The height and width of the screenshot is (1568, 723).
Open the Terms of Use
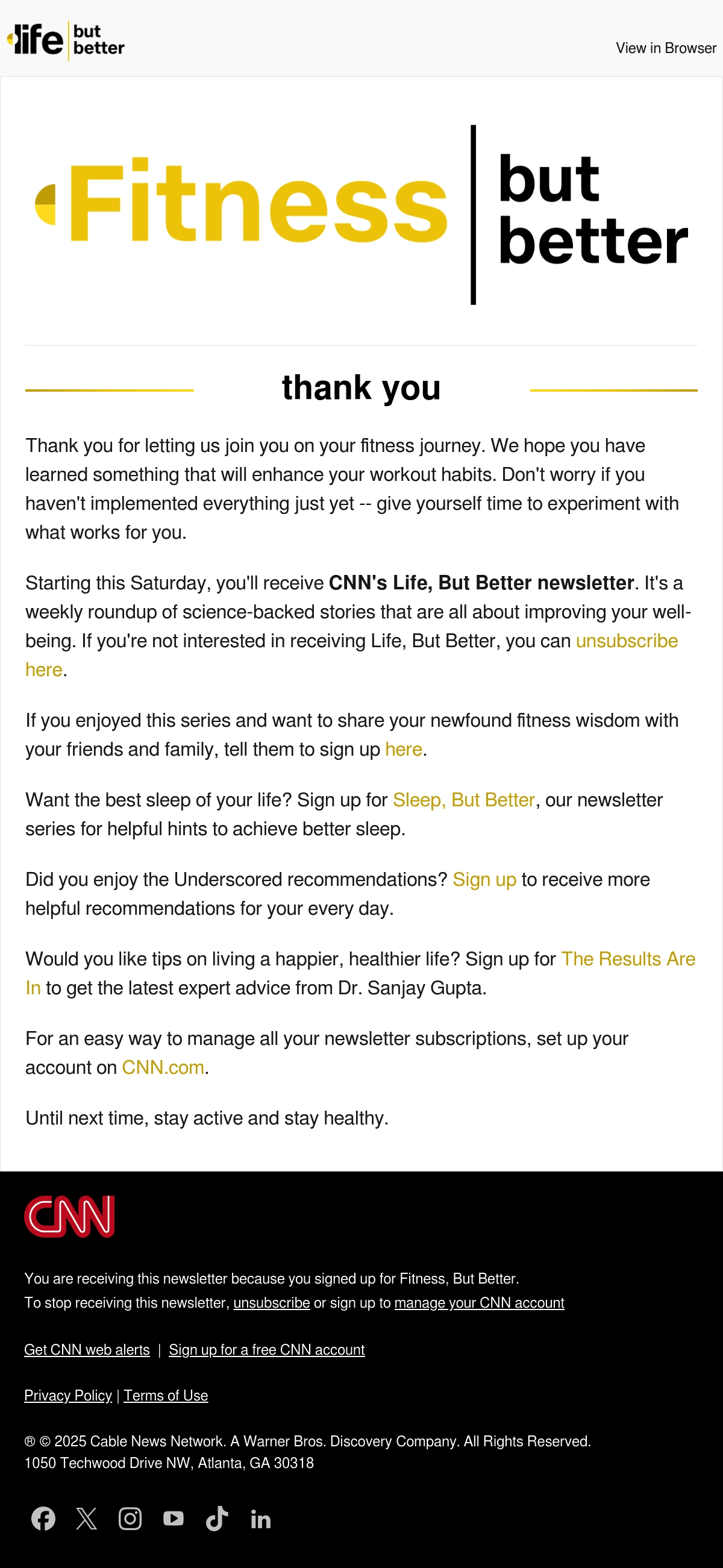point(166,1395)
